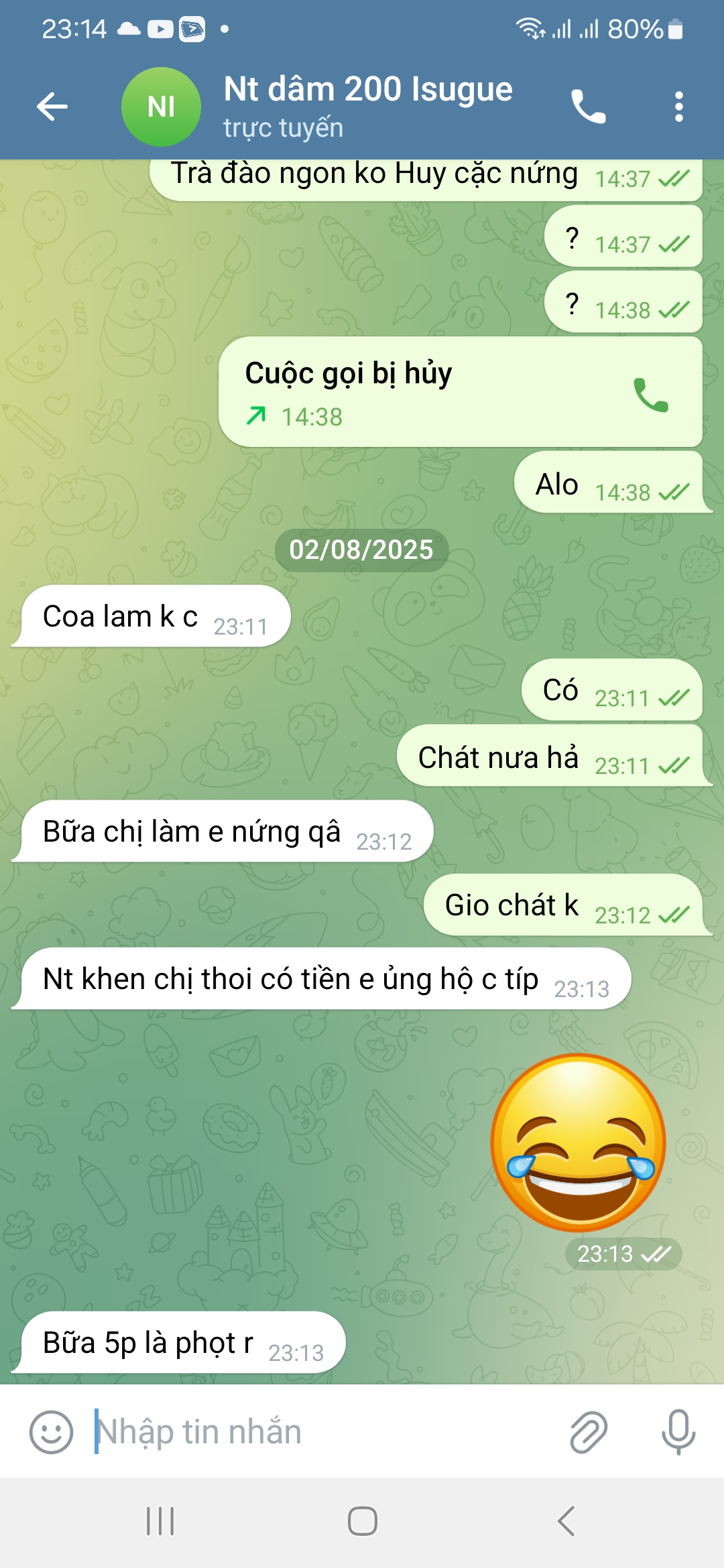Open the emoji picker
Screen dimensions: 724x1568
coord(51,1432)
